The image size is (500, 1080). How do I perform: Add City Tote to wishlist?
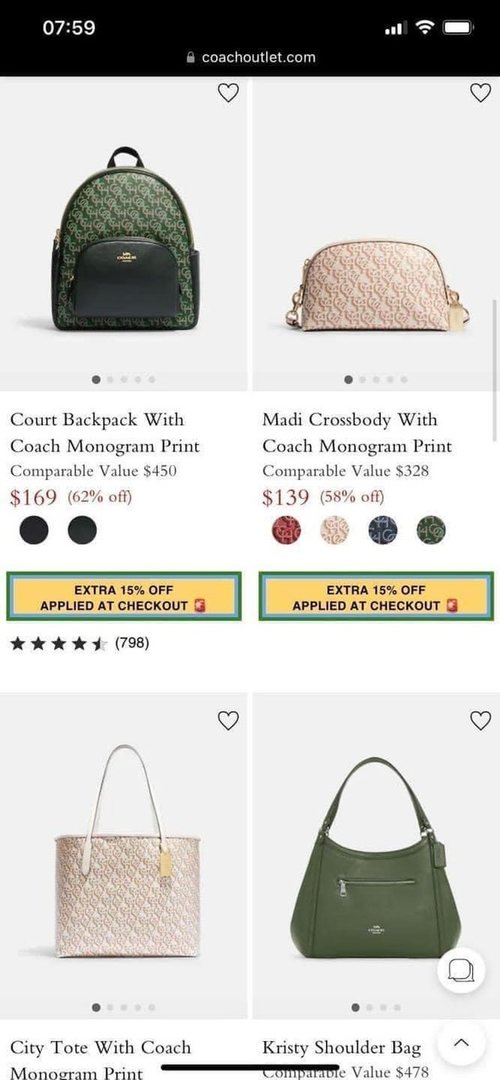[x=228, y=720]
